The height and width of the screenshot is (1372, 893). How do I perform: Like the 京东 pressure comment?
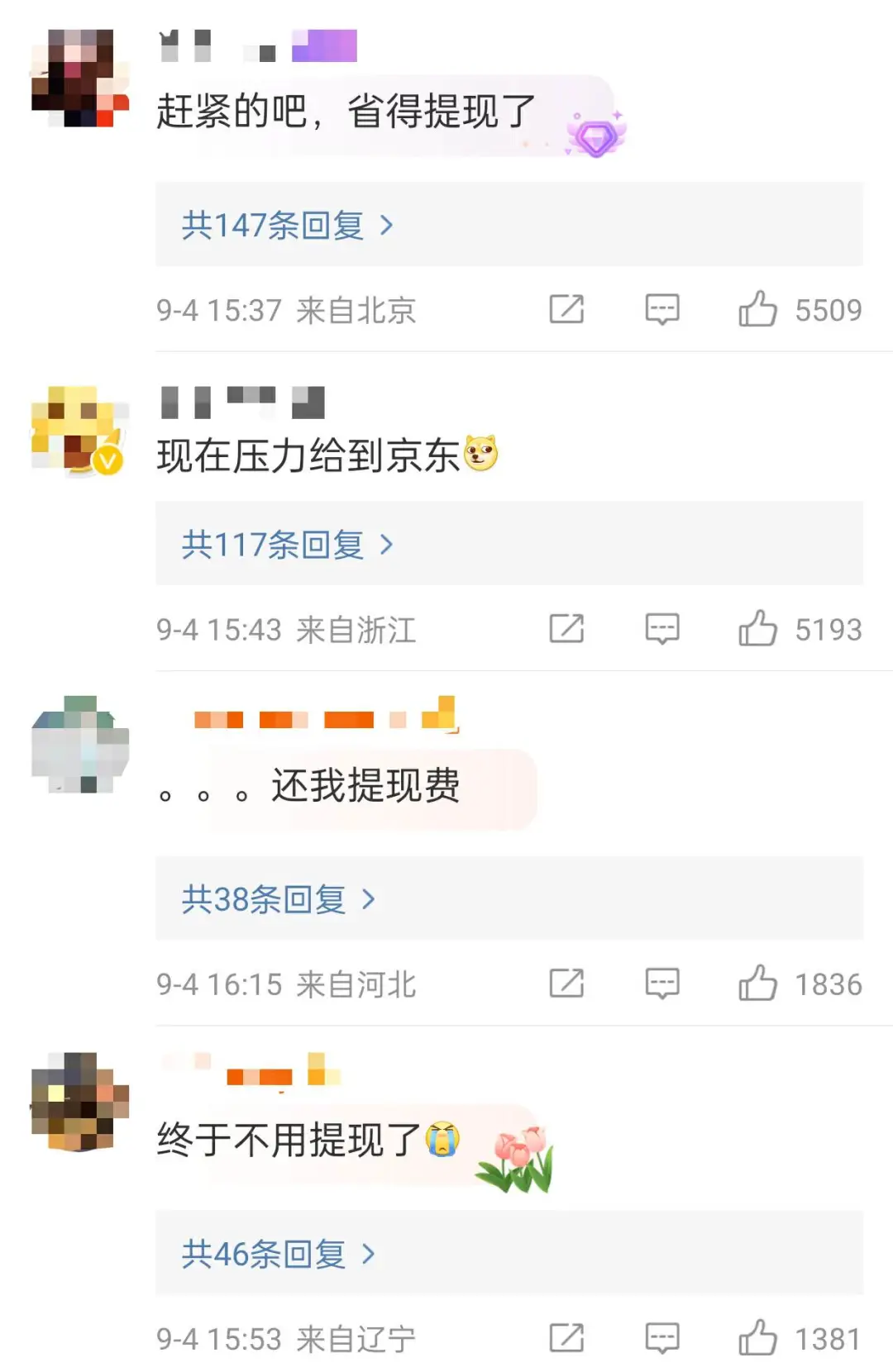[x=757, y=629]
